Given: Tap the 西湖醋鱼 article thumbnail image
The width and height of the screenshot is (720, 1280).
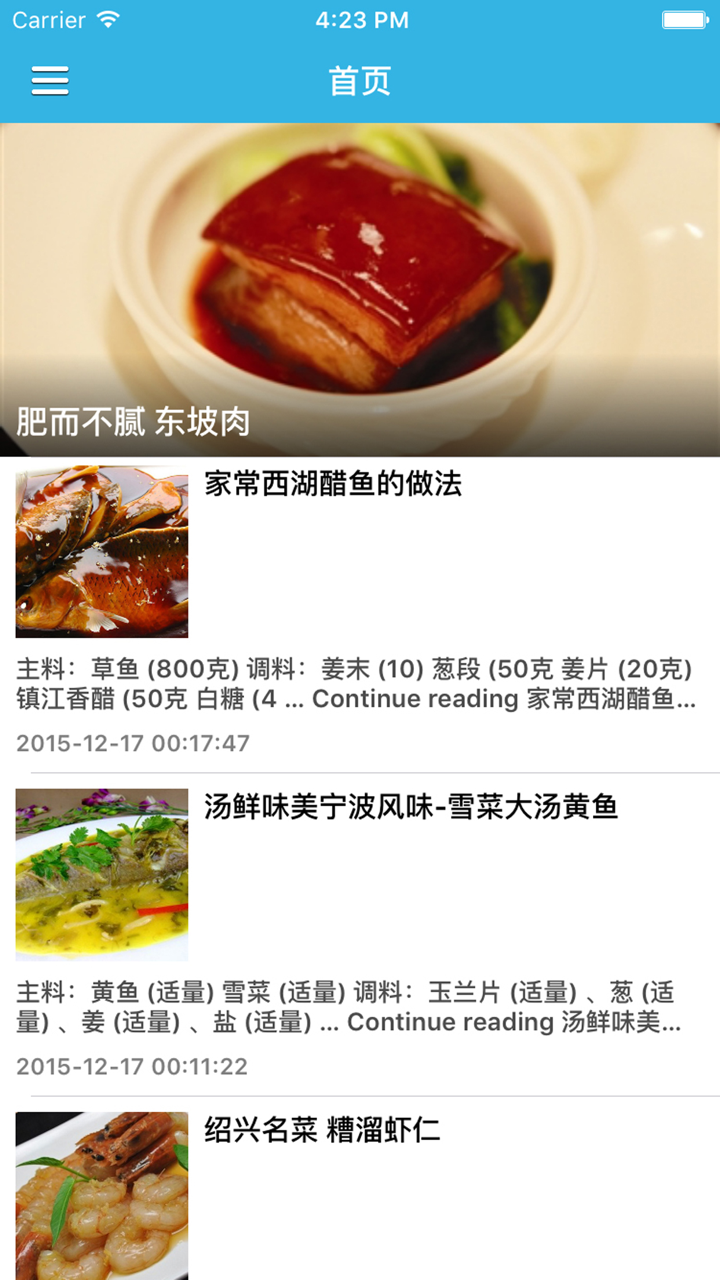Looking at the screenshot, I should (x=100, y=551).
